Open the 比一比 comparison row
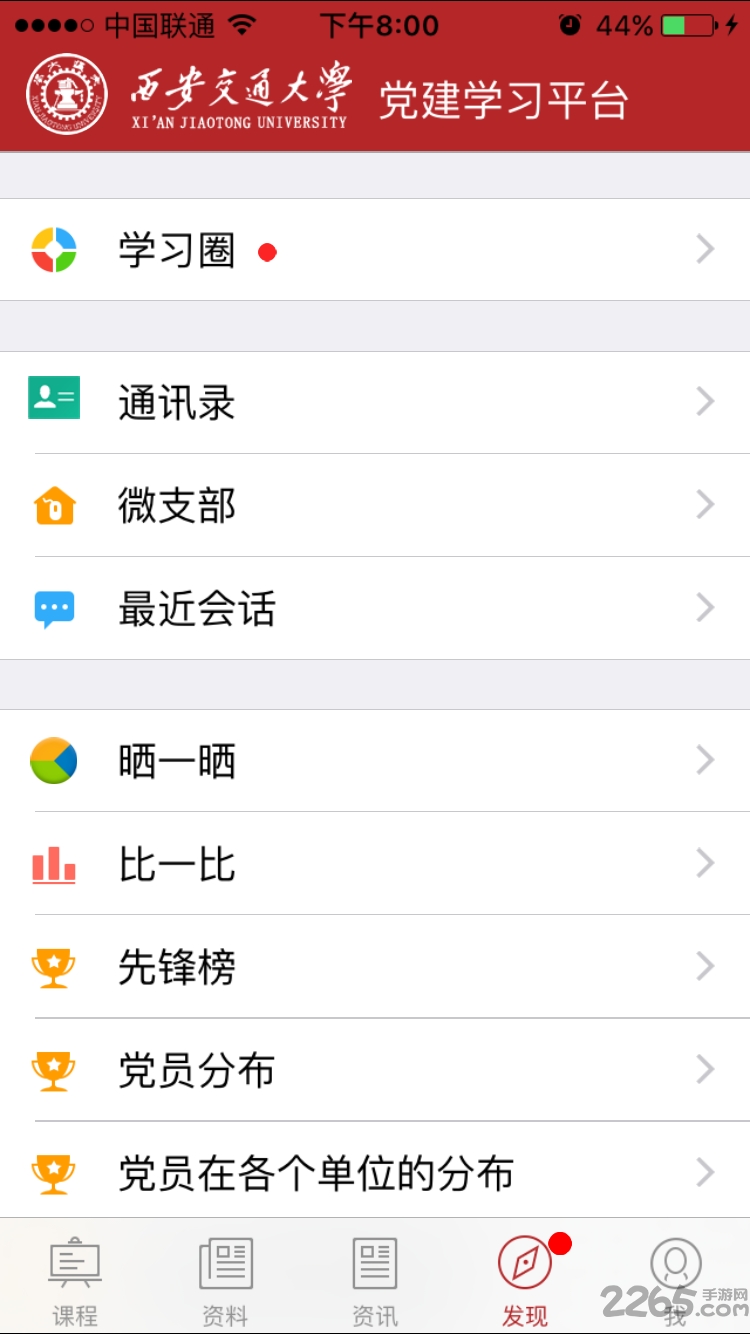750x1334 pixels. click(375, 864)
